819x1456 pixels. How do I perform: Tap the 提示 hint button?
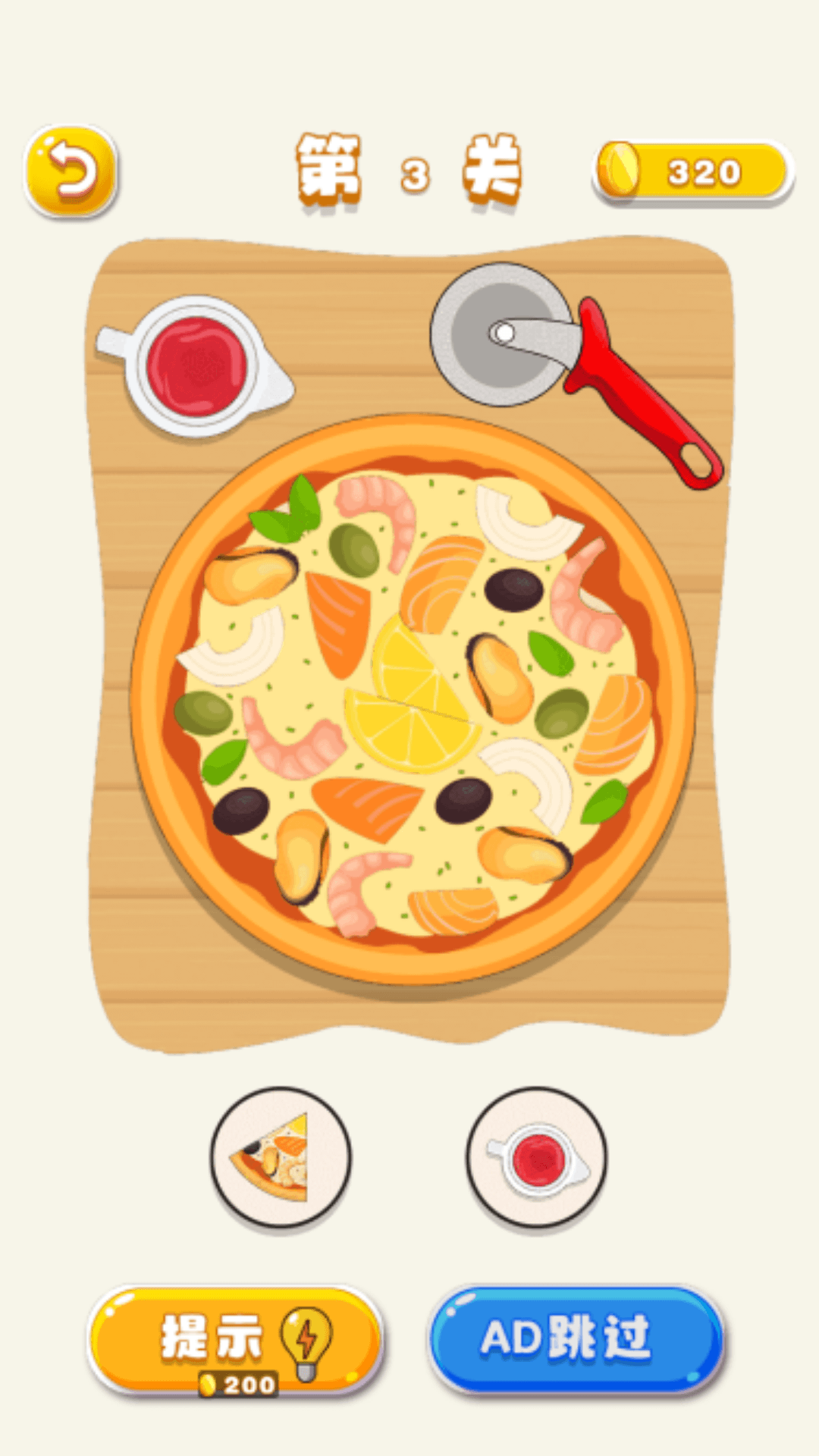tap(235, 1340)
